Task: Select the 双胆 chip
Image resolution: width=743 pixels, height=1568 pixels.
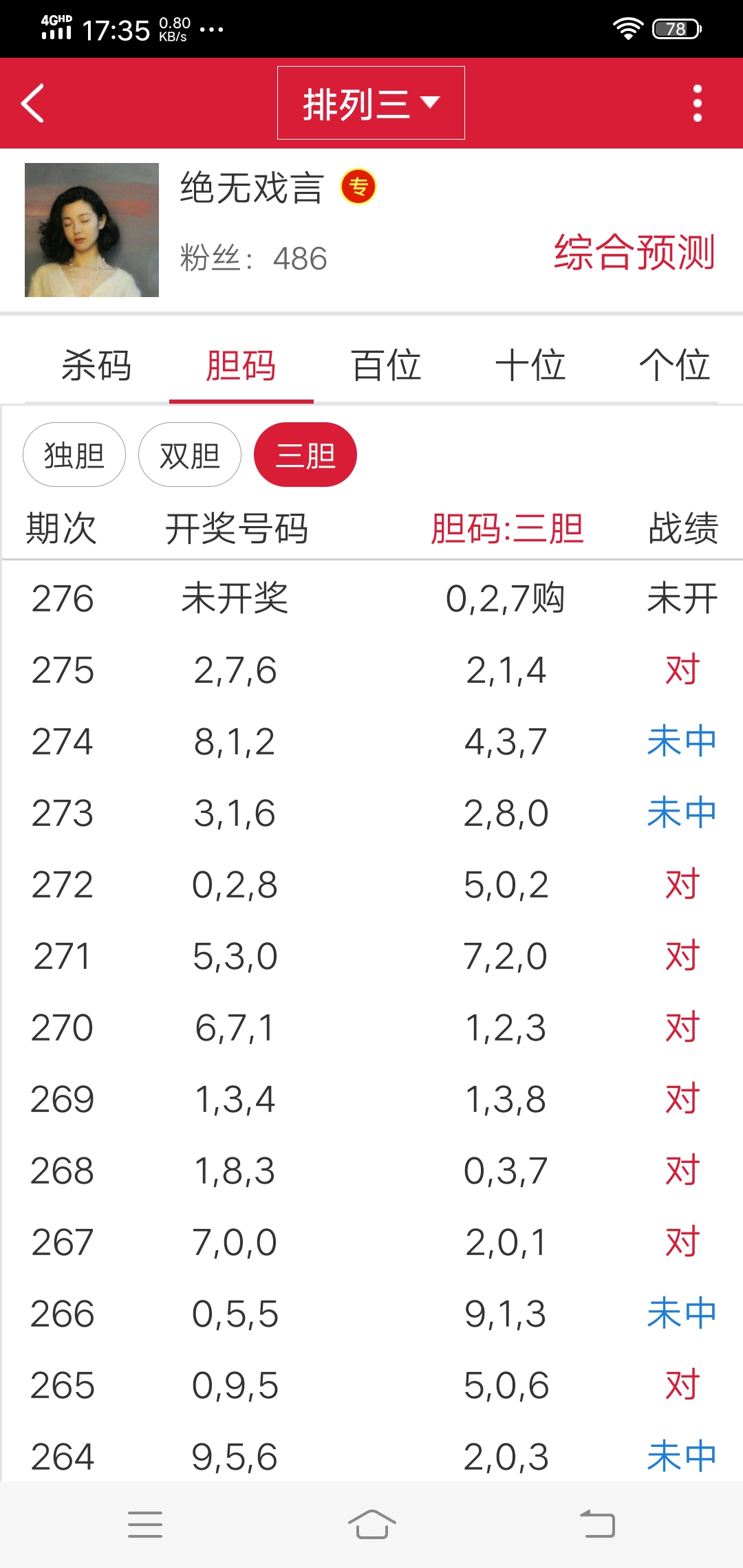Action: [x=190, y=455]
